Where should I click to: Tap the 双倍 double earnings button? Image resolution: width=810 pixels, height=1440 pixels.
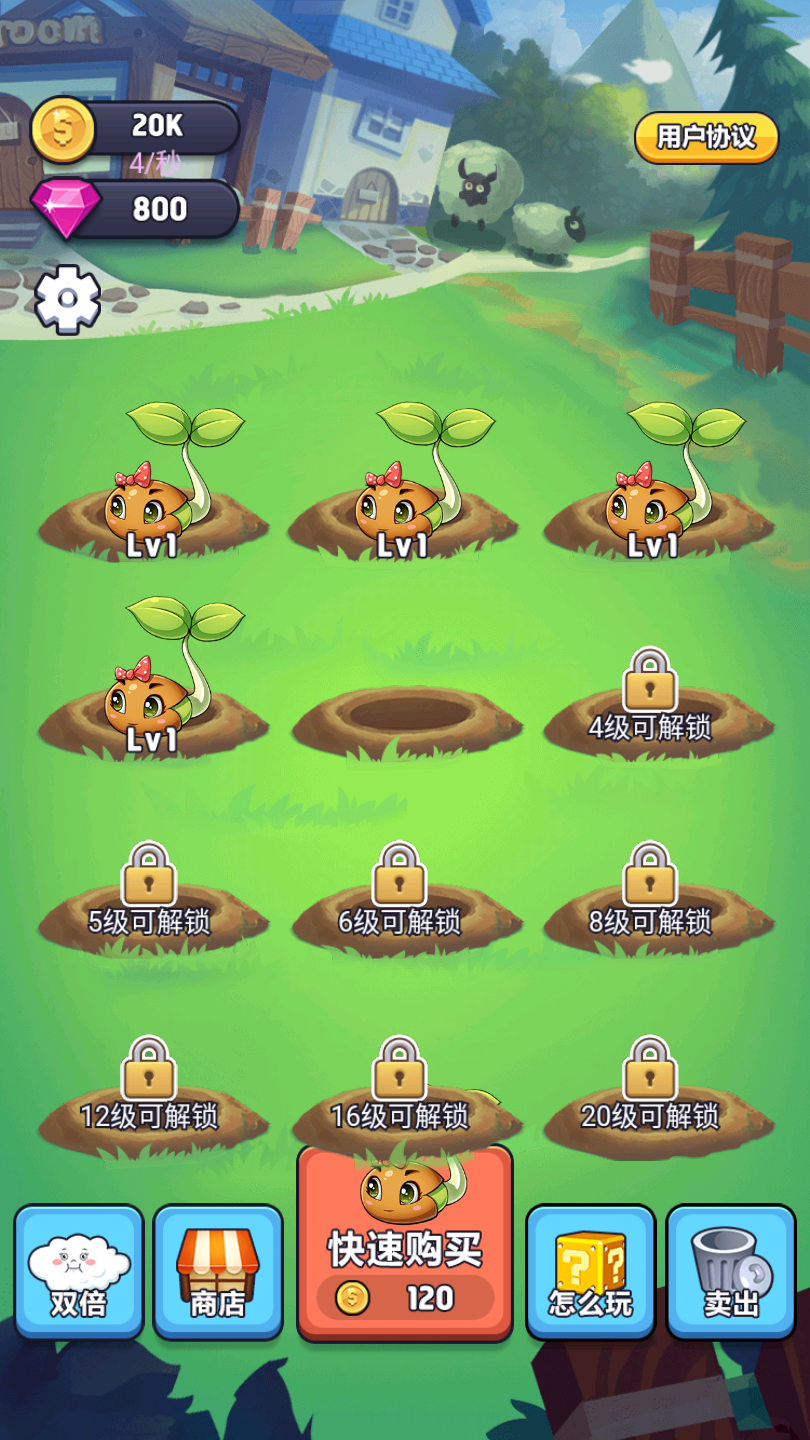[79, 1272]
